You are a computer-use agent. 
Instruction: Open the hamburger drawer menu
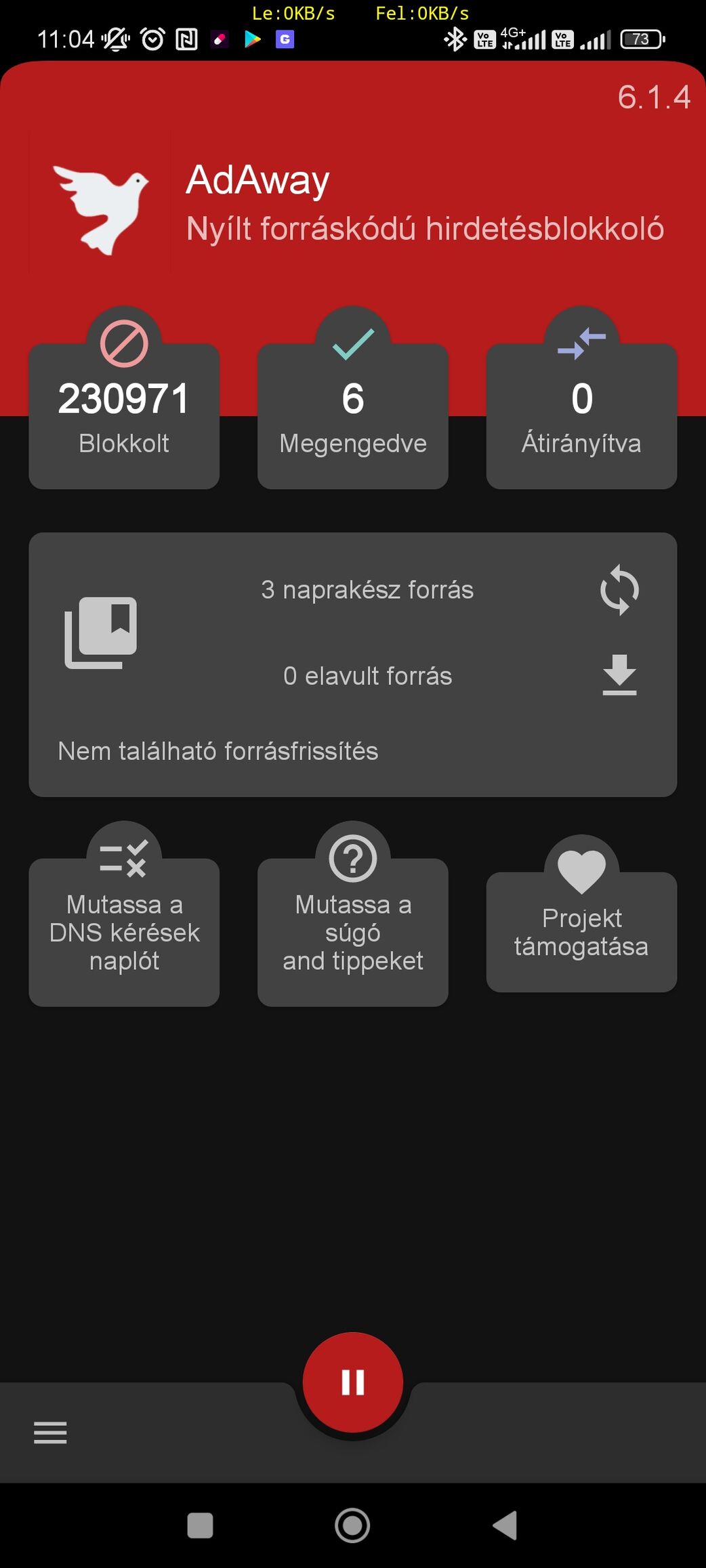[50, 1433]
